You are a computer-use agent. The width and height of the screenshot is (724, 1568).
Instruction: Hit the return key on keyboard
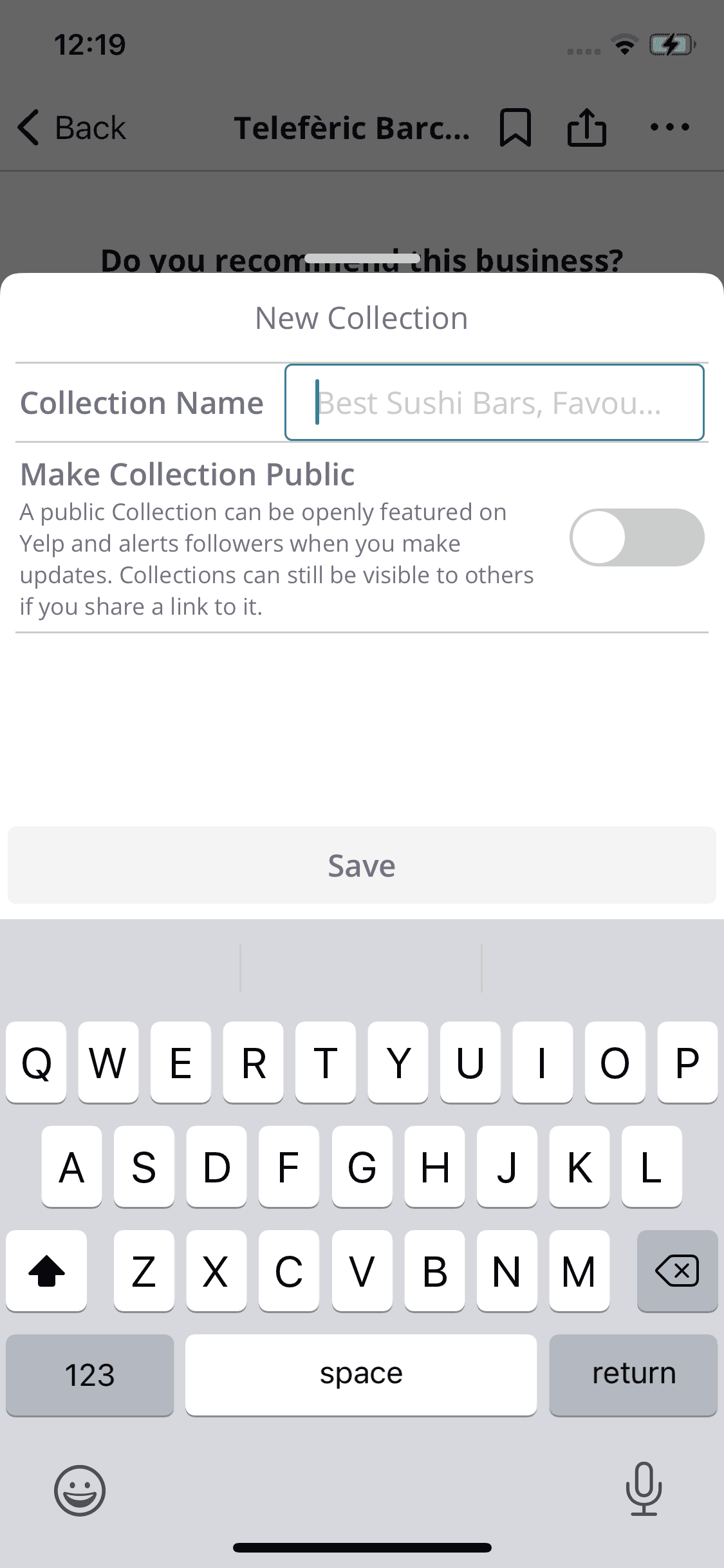click(633, 1374)
